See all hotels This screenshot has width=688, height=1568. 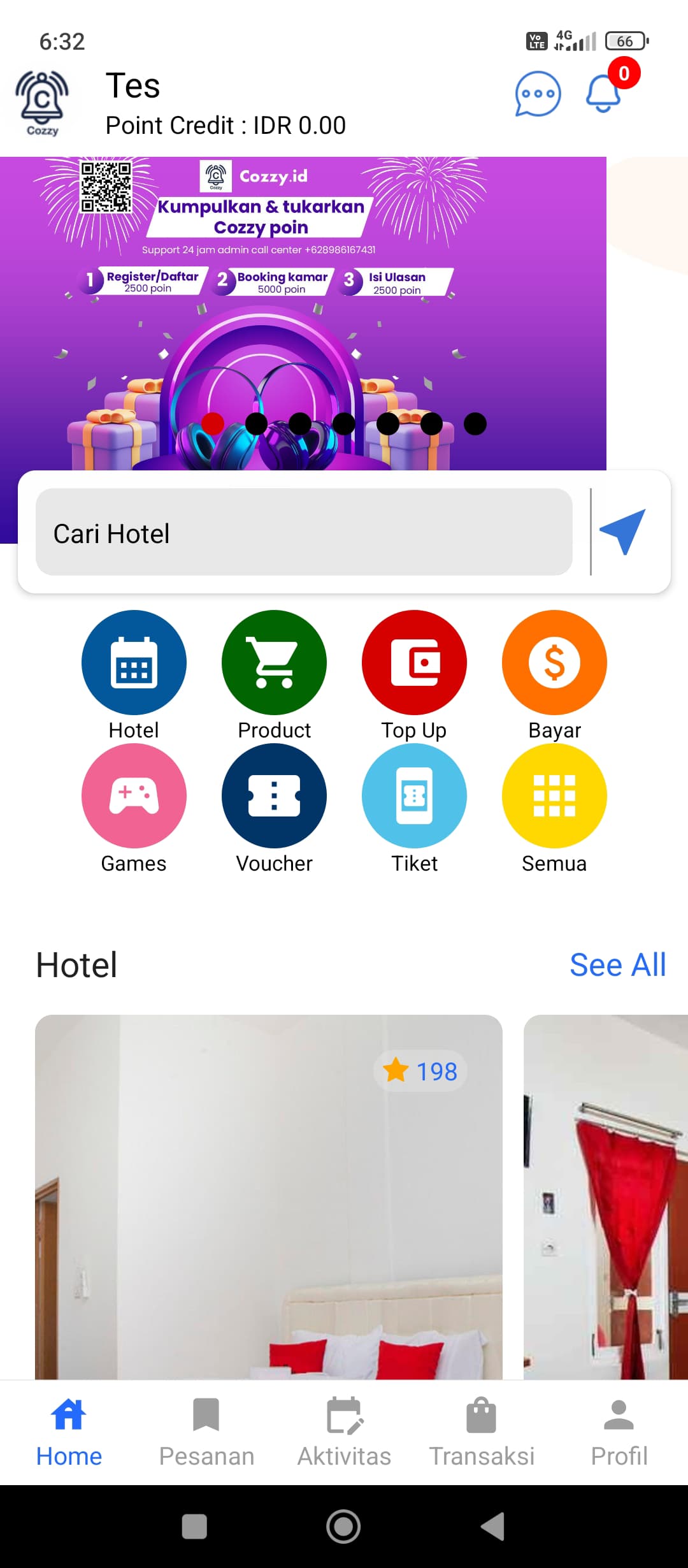tap(617, 964)
